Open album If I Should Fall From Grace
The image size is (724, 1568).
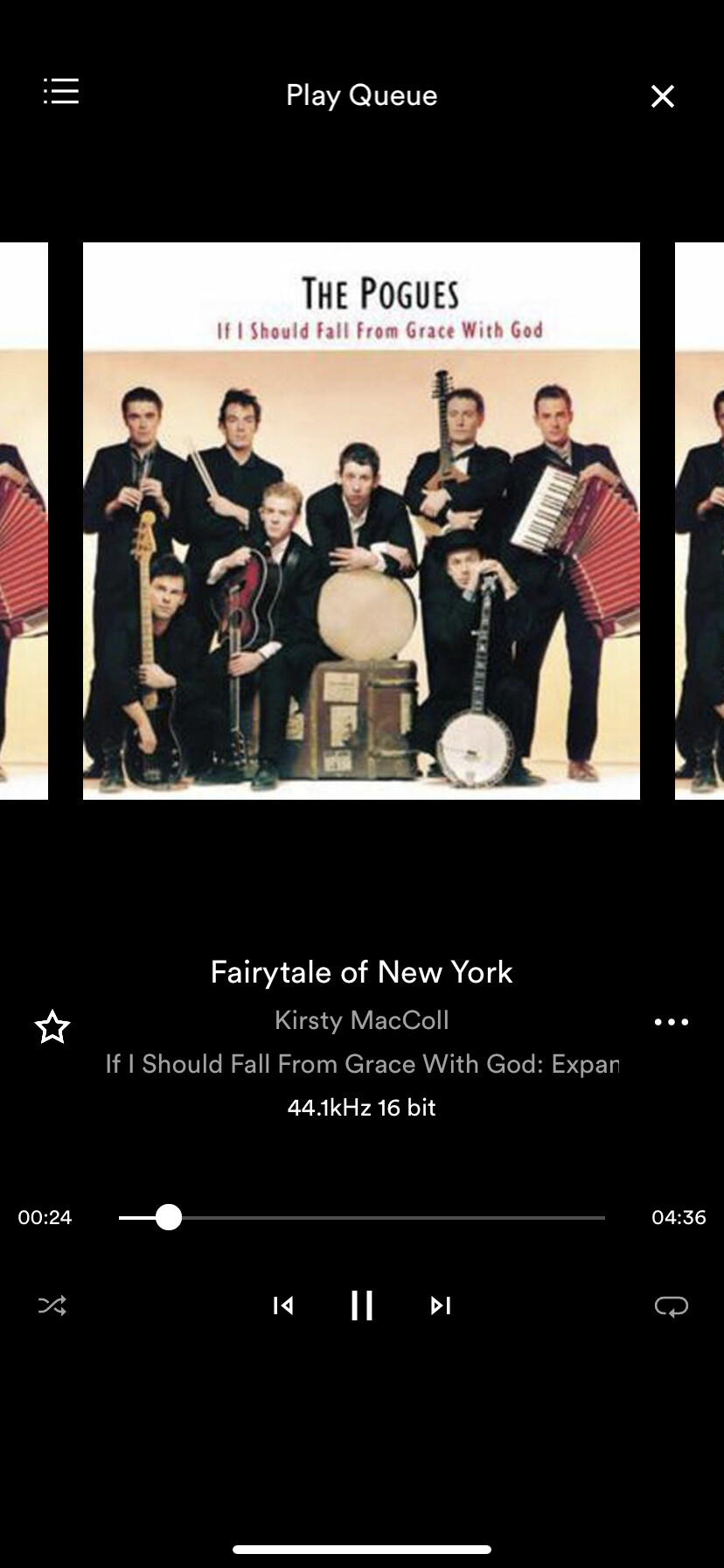click(x=362, y=1064)
